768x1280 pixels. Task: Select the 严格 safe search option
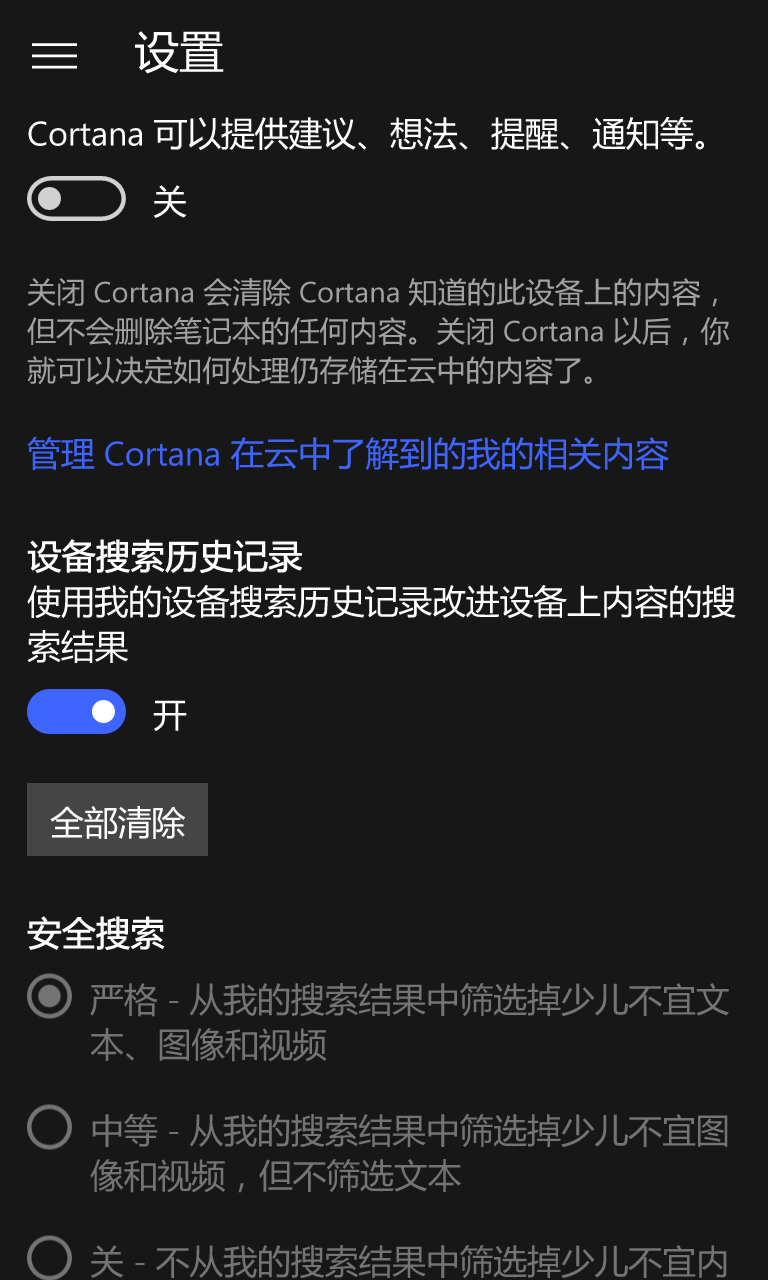(49, 996)
